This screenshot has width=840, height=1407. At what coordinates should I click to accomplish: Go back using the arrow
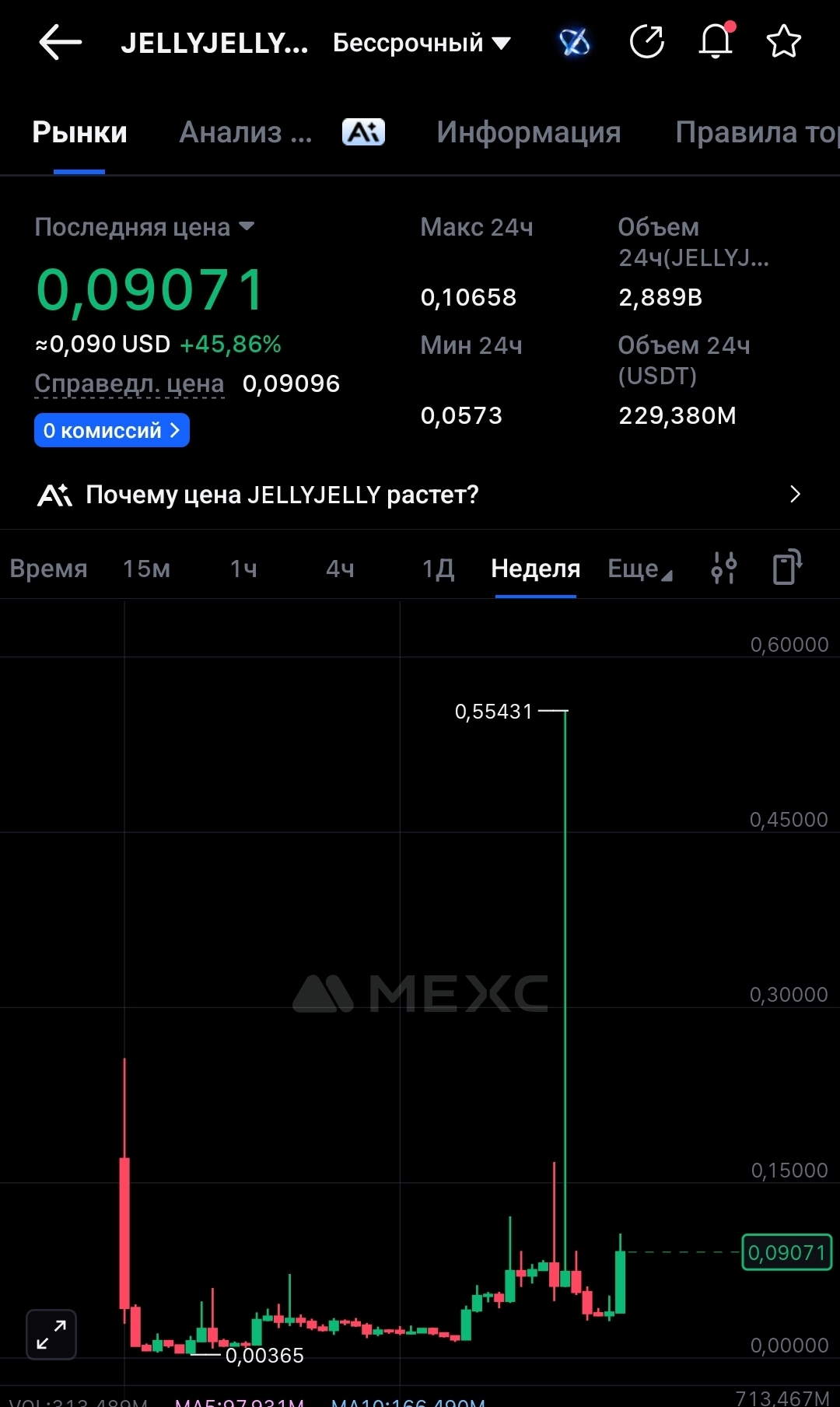click(60, 42)
